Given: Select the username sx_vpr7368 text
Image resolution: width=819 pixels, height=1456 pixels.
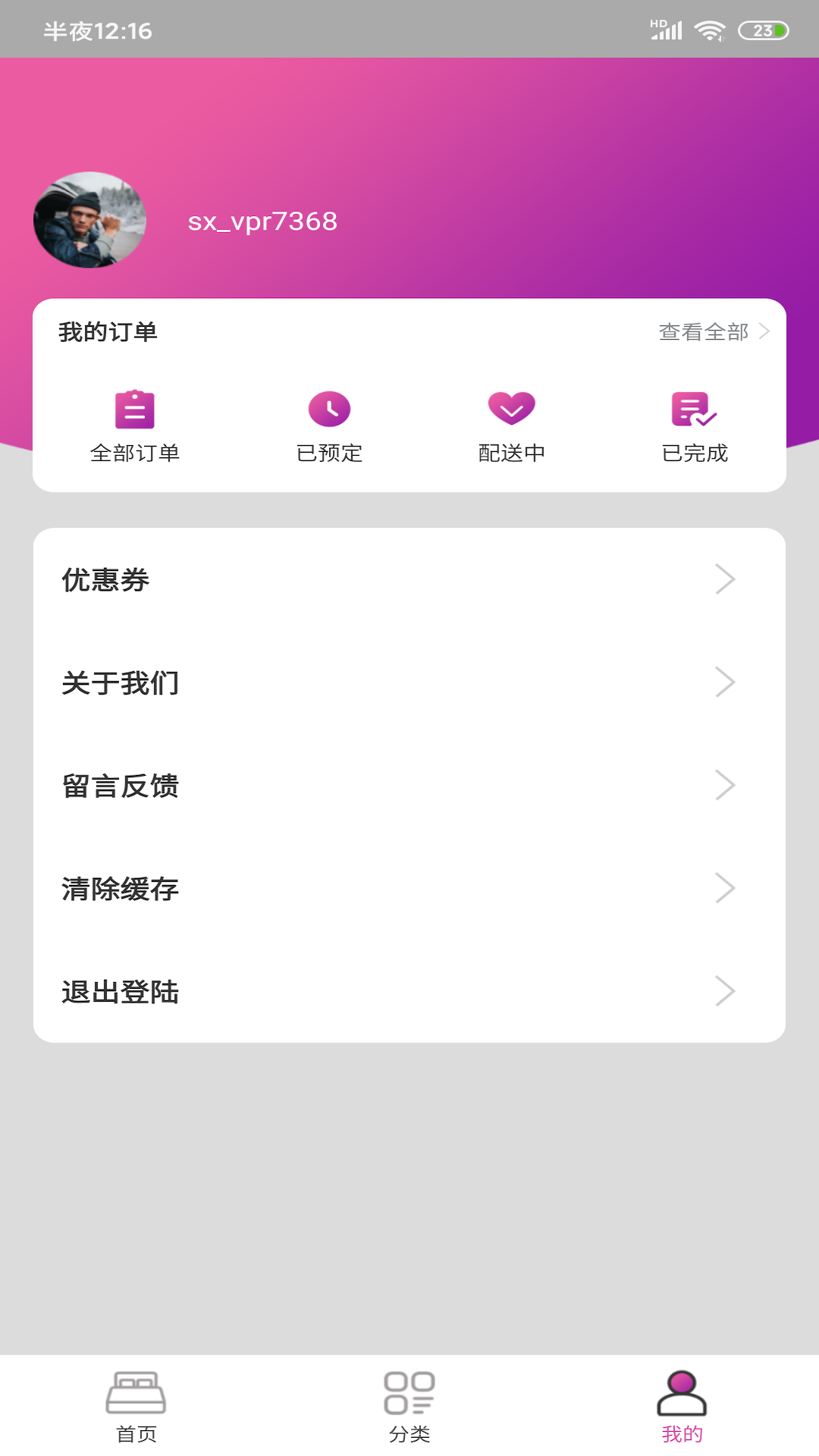Looking at the screenshot, I should 262,221.
